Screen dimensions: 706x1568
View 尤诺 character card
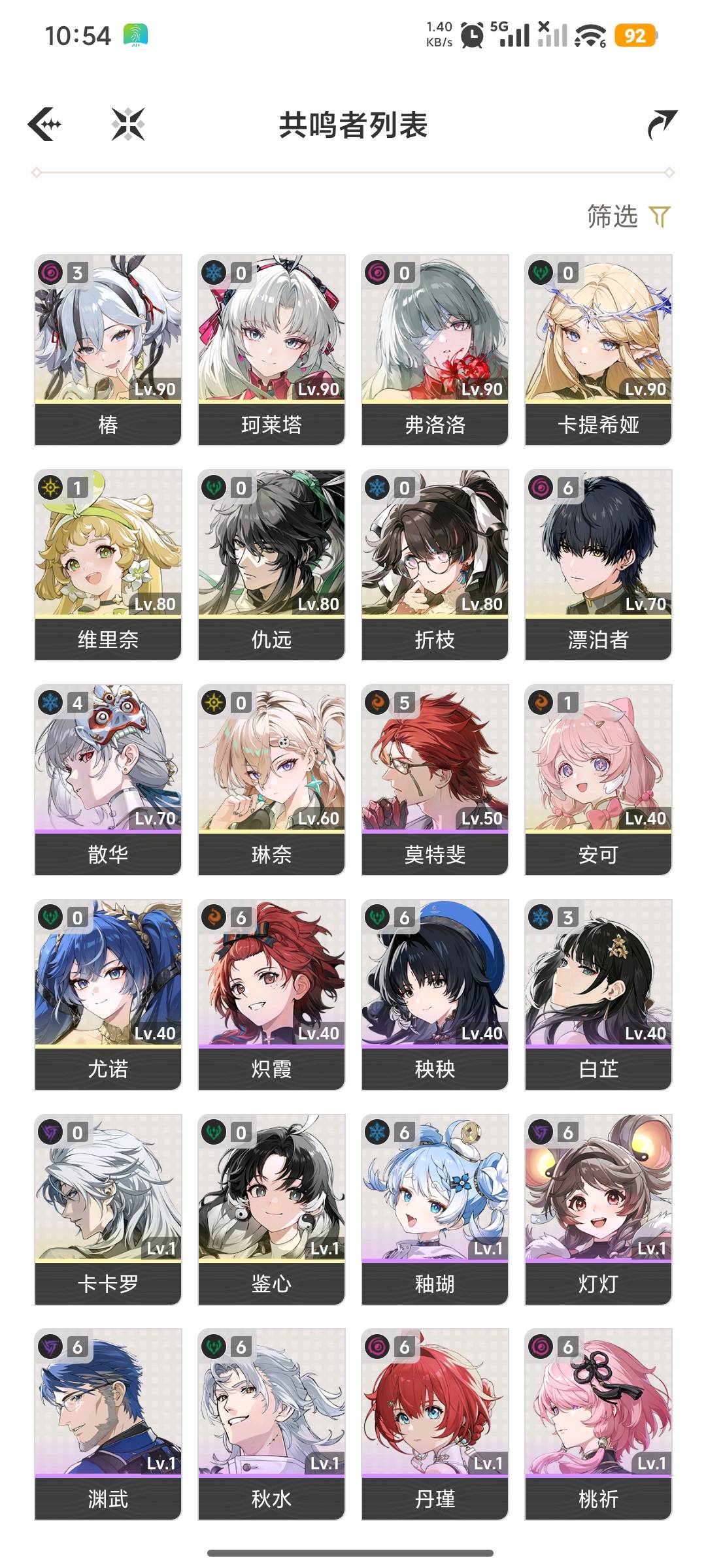click(x=108, y=995)
